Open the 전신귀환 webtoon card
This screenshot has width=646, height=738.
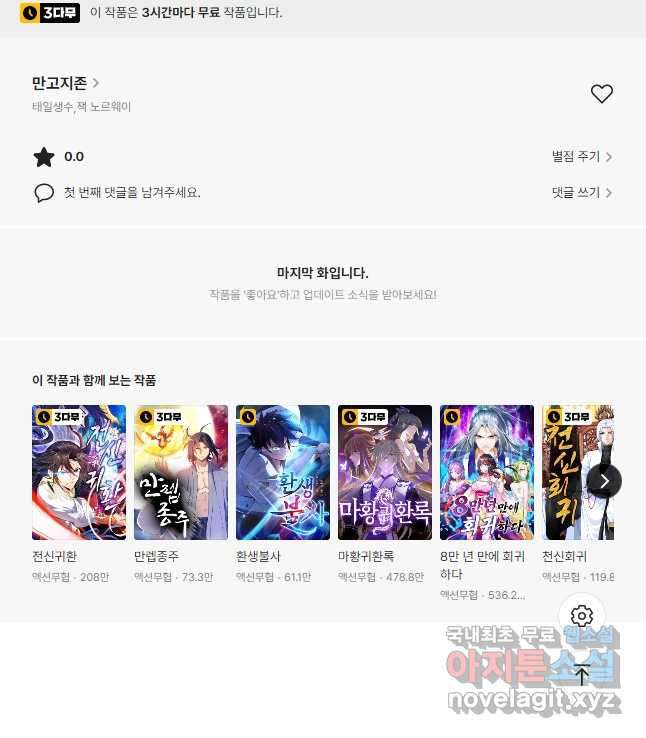[x=79, y=473]
